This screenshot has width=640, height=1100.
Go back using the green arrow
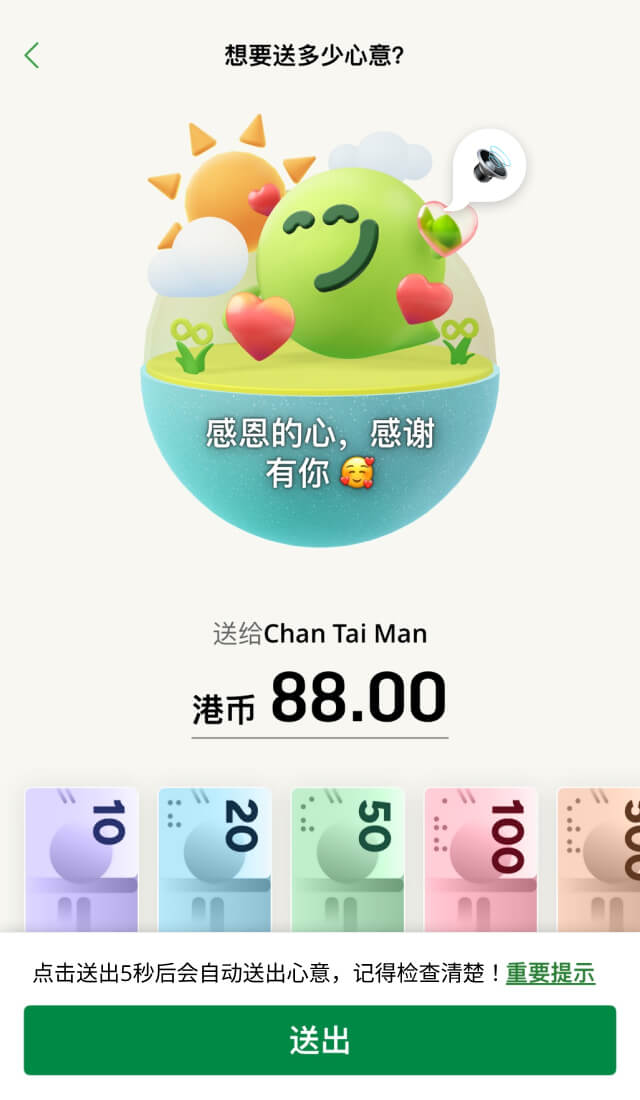pyautogui.click(x=32, y=55)
